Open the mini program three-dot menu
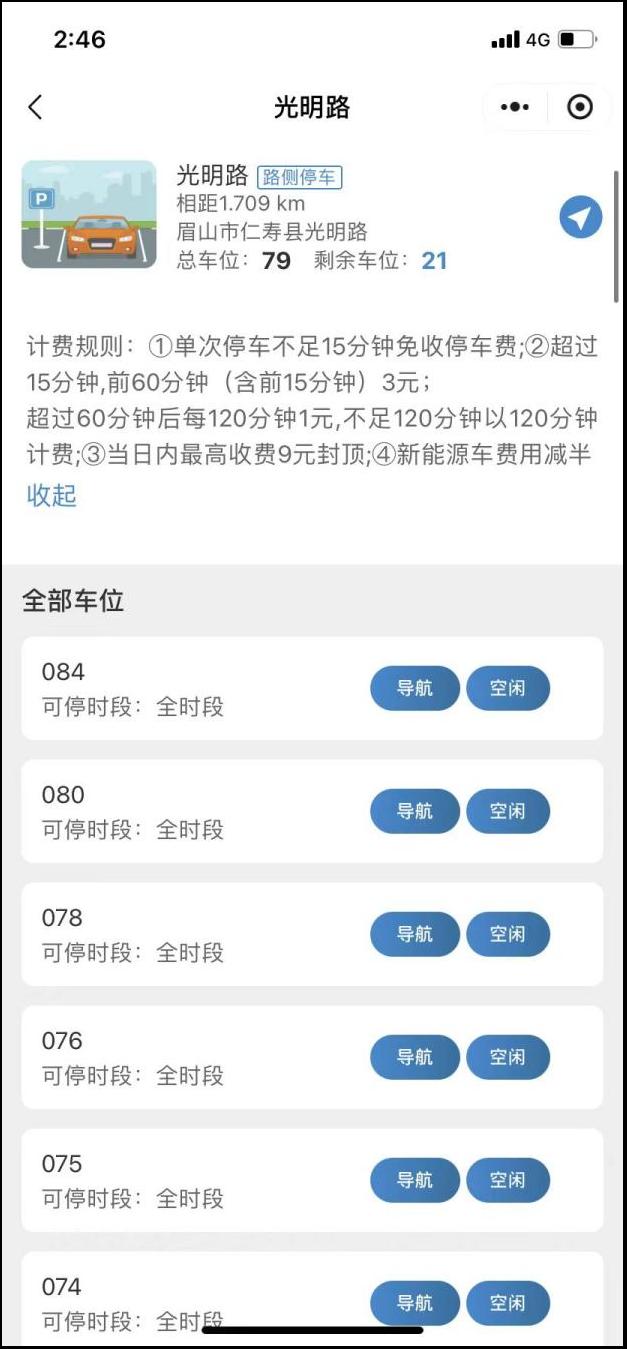Viewport: 627px width, 1349px height. [515, 107]
